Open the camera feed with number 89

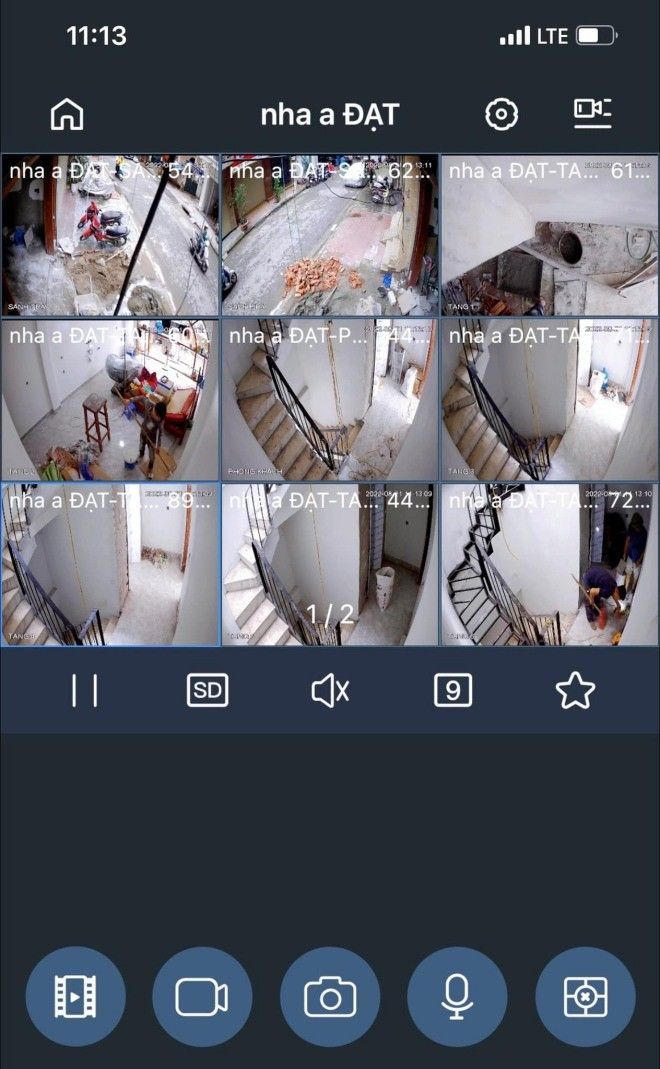click(110, 565)
